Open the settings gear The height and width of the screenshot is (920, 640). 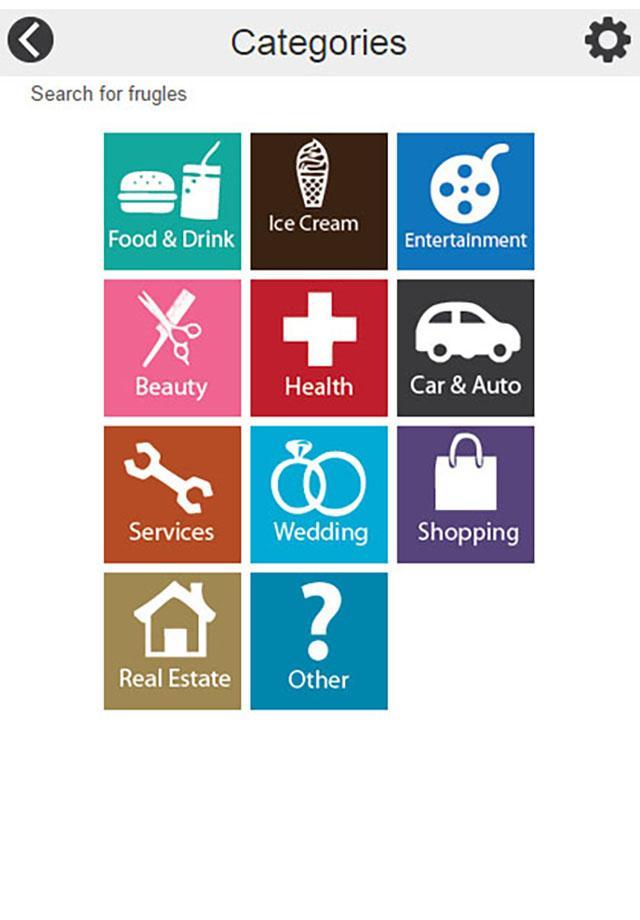607,41
